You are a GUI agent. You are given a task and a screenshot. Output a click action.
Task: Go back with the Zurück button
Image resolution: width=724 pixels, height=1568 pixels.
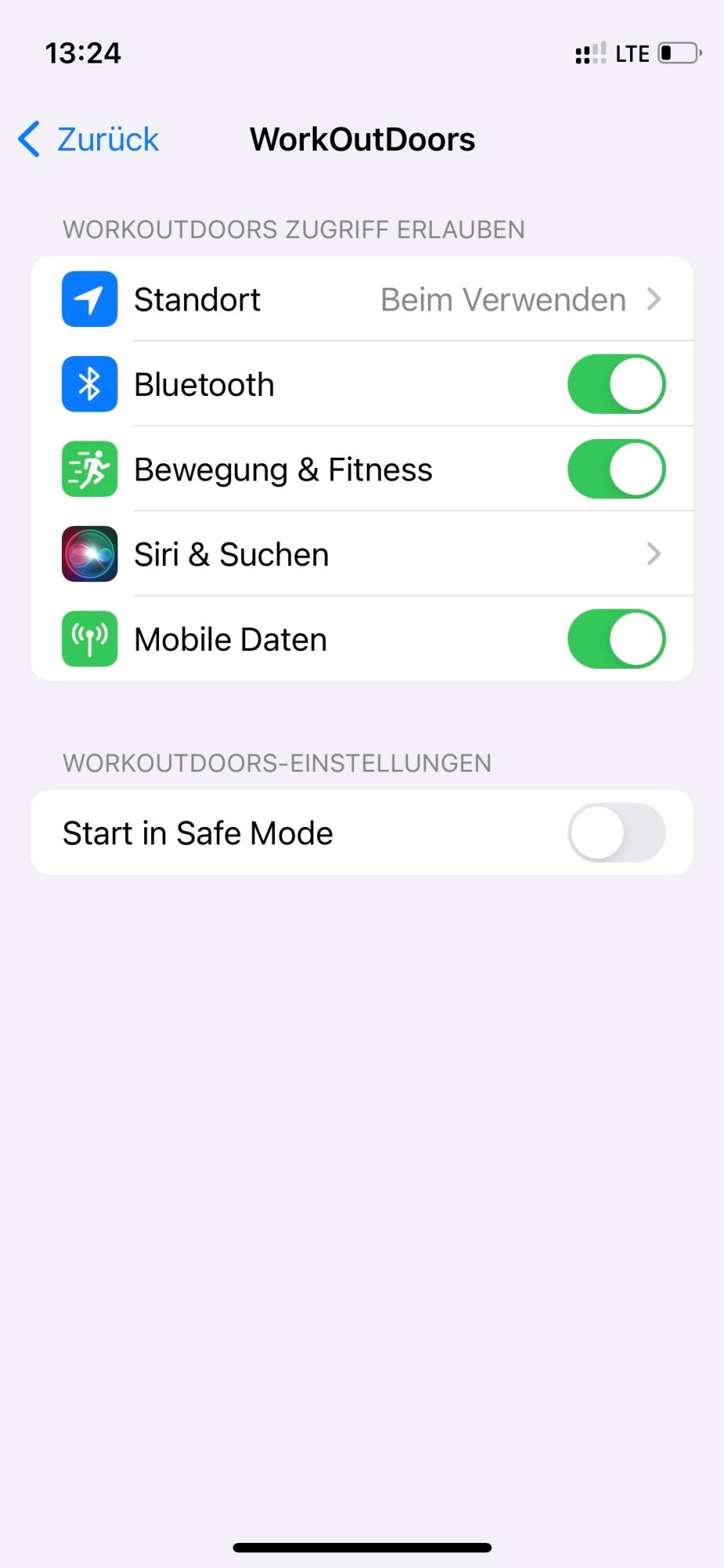point(89,140)
